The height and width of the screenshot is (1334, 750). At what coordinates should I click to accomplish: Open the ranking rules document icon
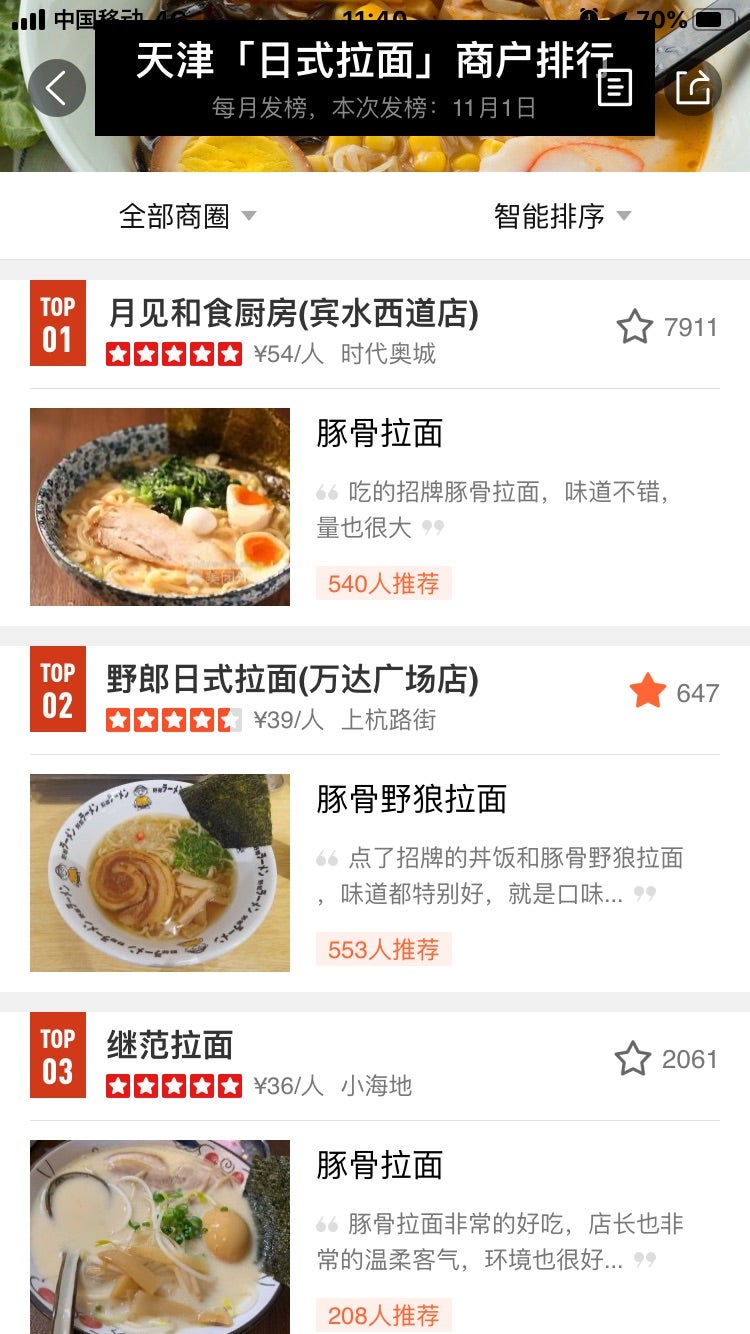[615, 87]
